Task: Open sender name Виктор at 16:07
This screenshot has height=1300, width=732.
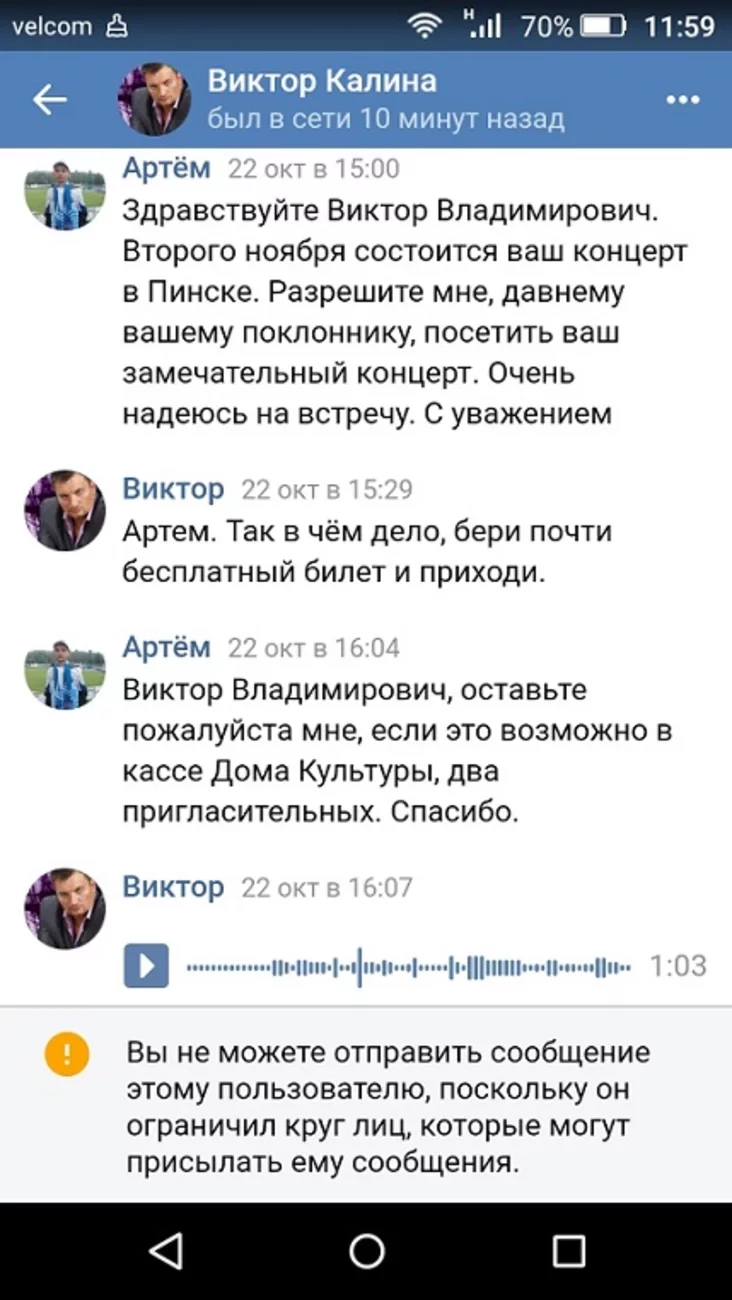Action: (173, 887)
